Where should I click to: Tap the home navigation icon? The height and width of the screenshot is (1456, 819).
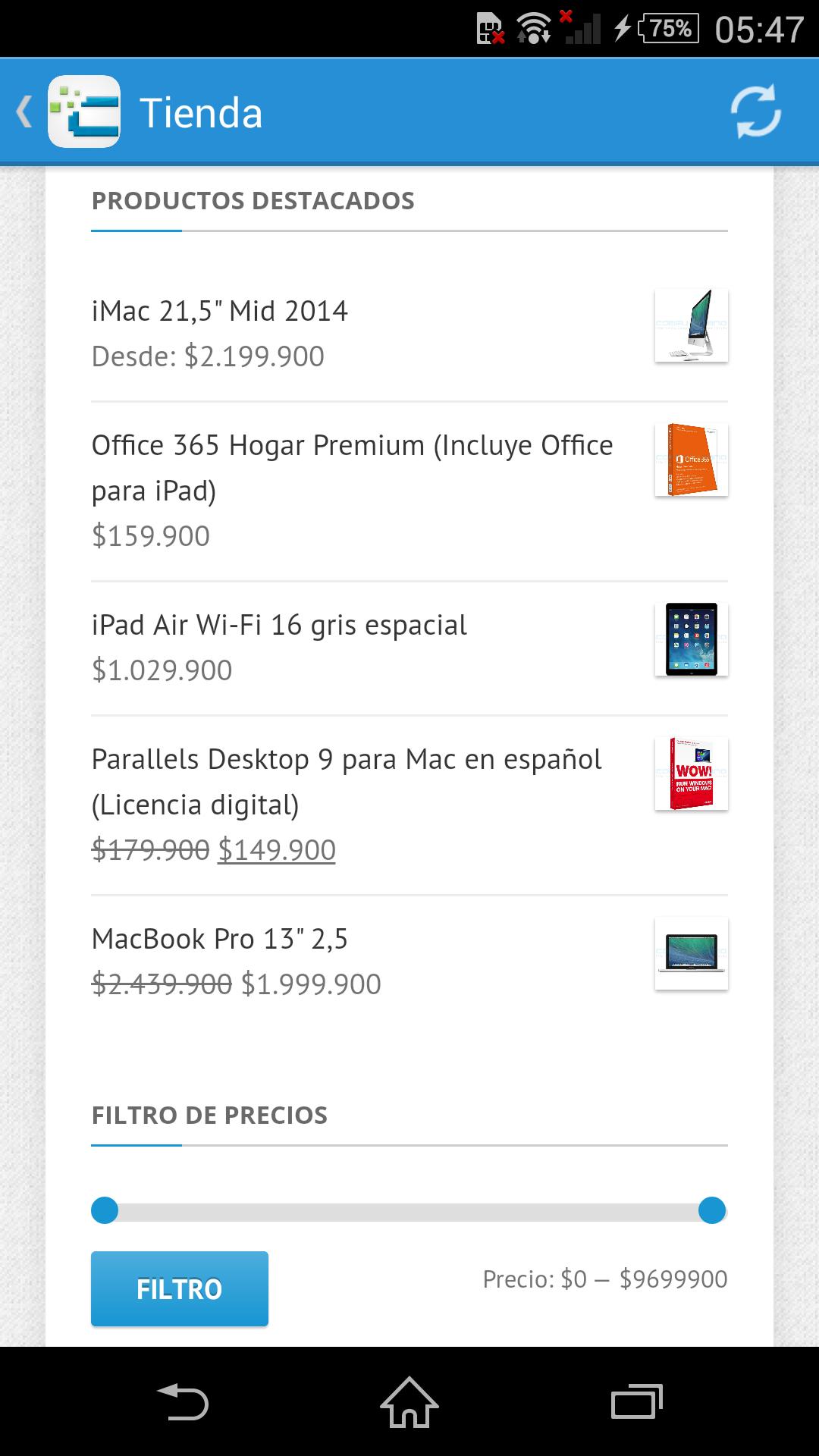(409, 1404)
